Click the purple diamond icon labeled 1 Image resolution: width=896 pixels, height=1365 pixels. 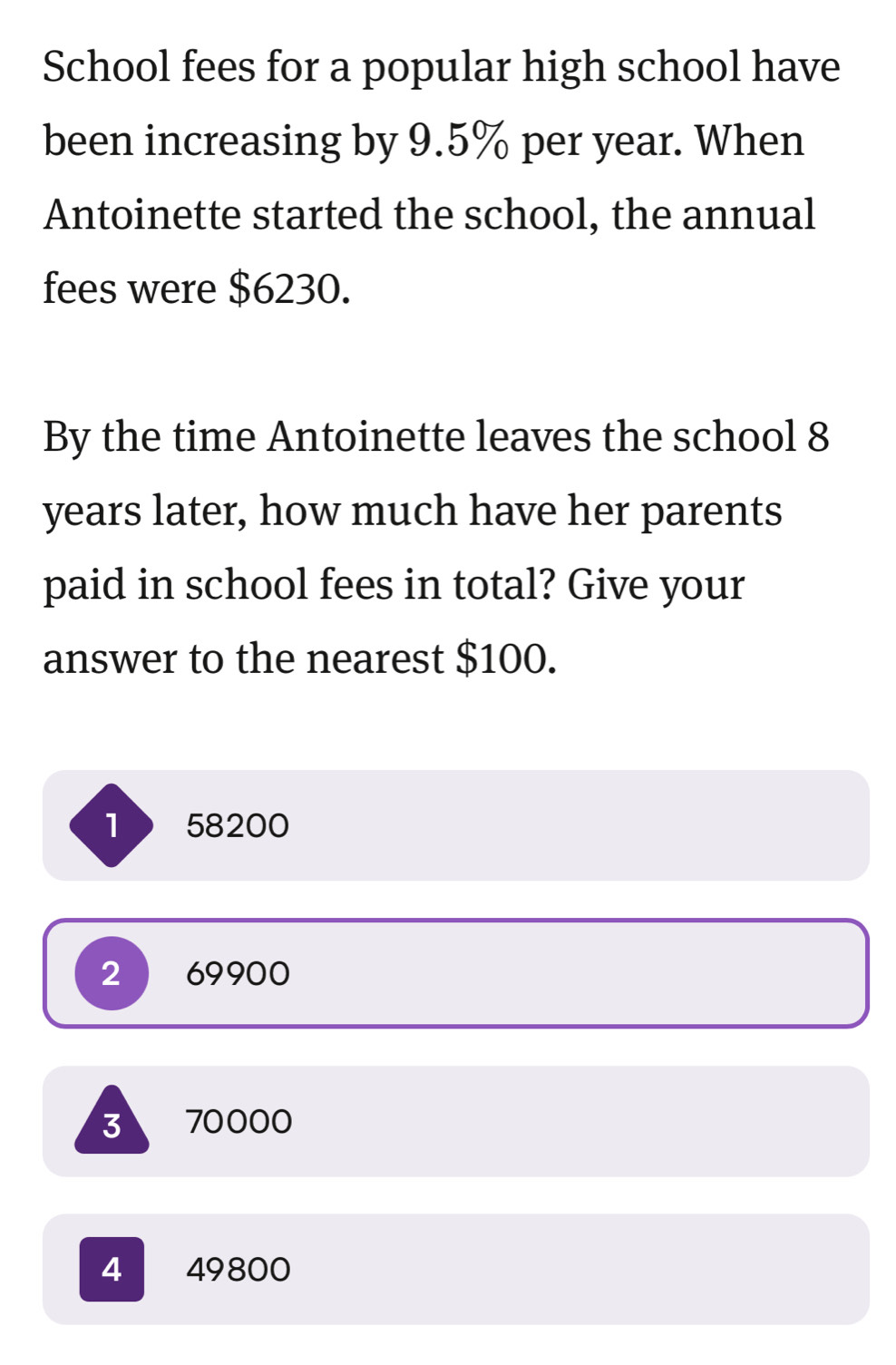[x=112, y=824]
